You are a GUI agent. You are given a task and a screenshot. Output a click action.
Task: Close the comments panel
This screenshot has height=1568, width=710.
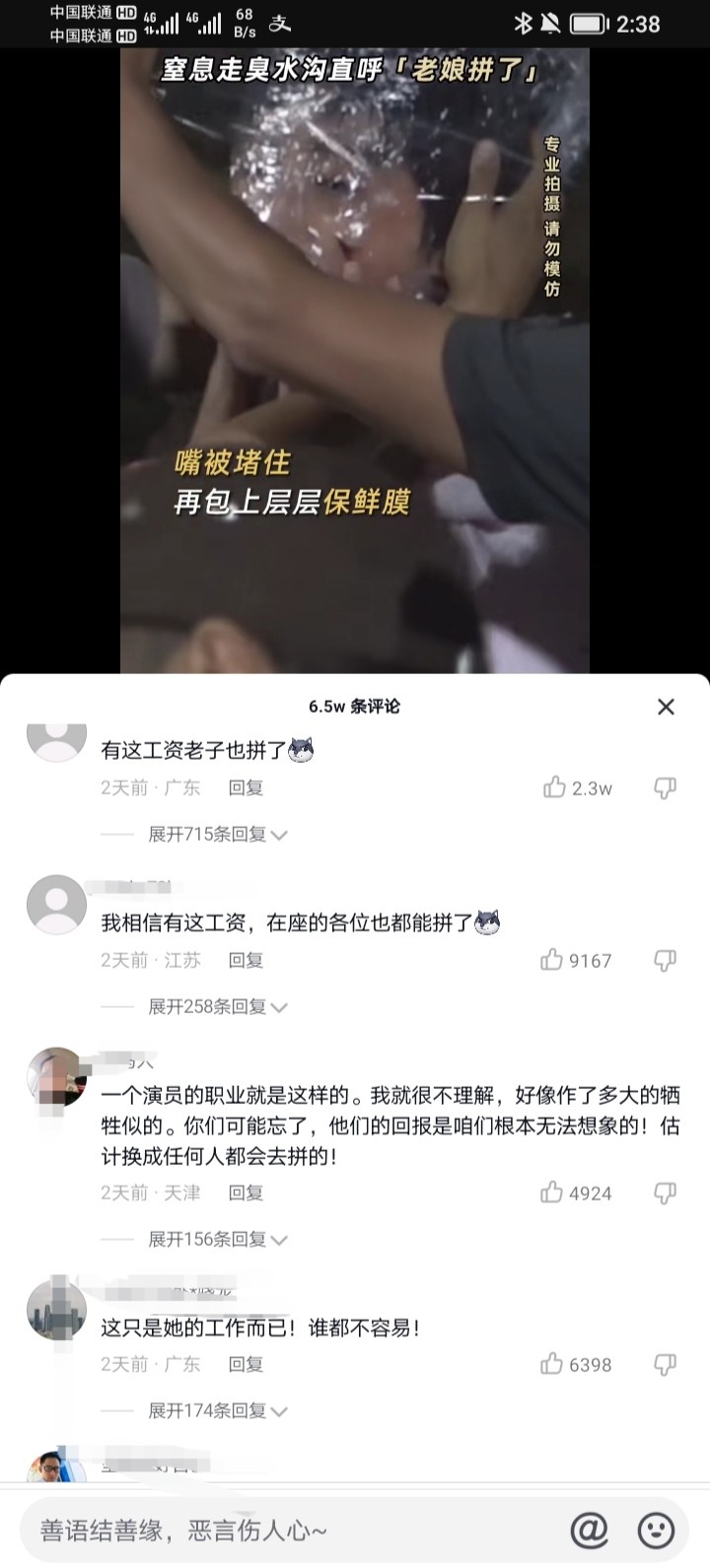click(666, 707)
